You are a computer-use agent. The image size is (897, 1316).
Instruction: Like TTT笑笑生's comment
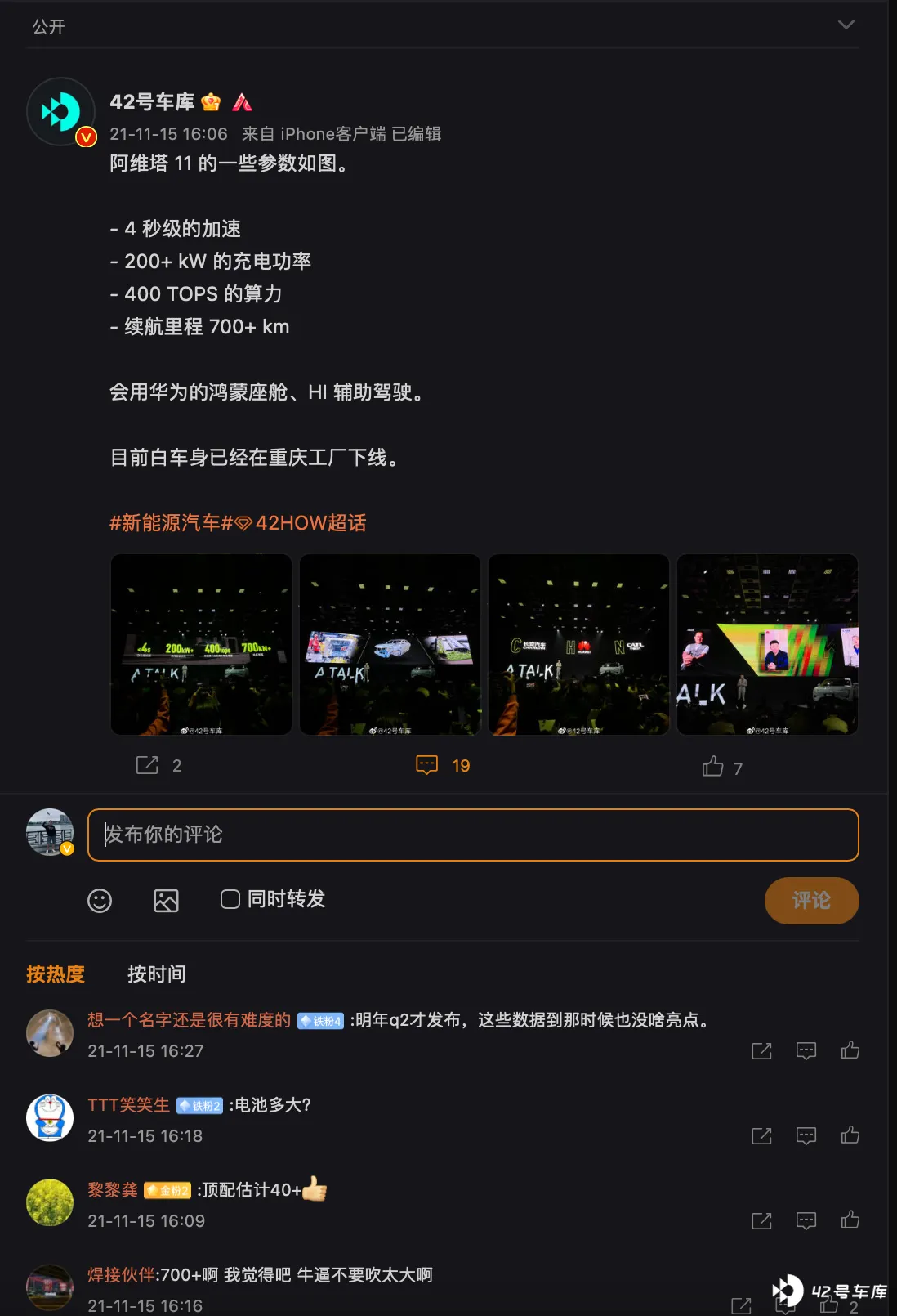pos(850,1135)
